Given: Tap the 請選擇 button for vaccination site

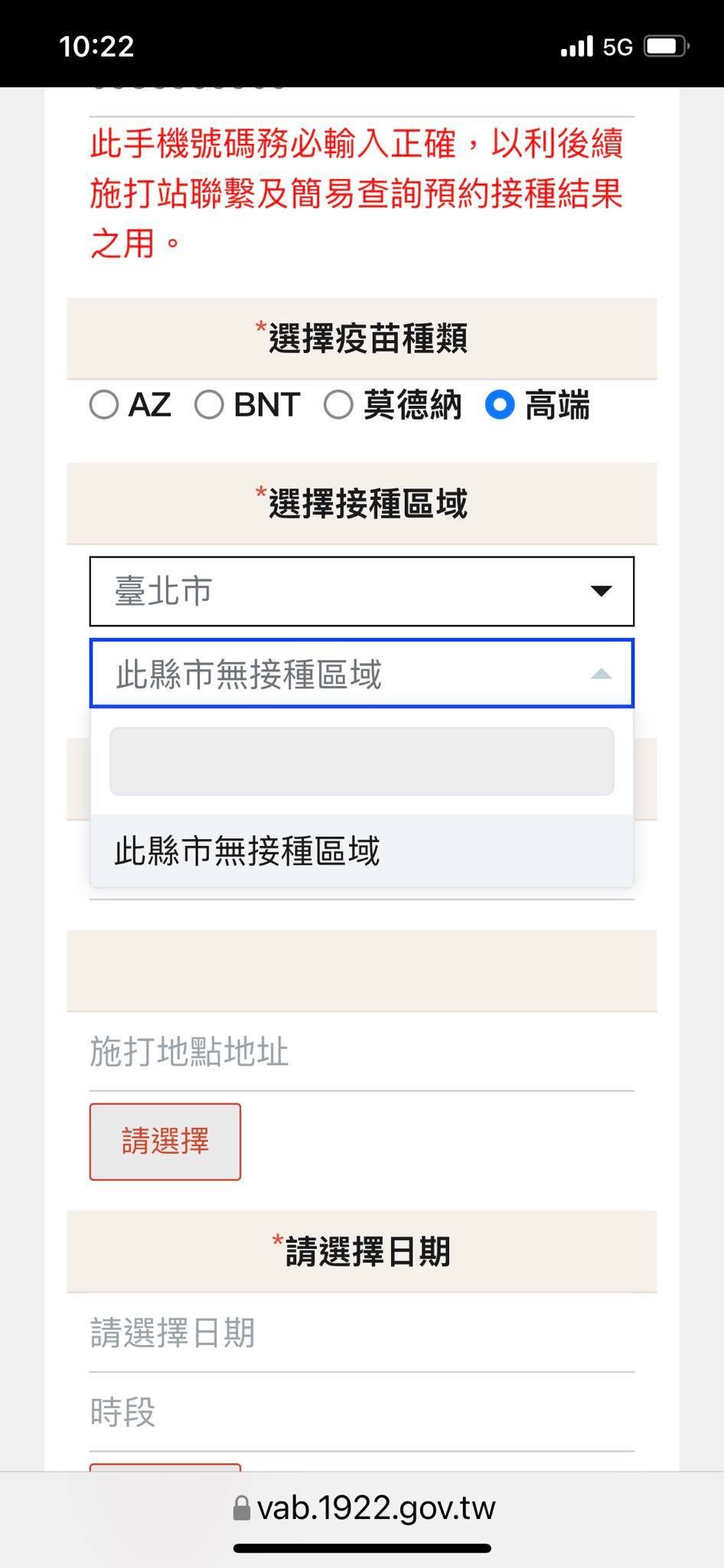Looking at the screenshot, I should click(x=165, y=1142).
